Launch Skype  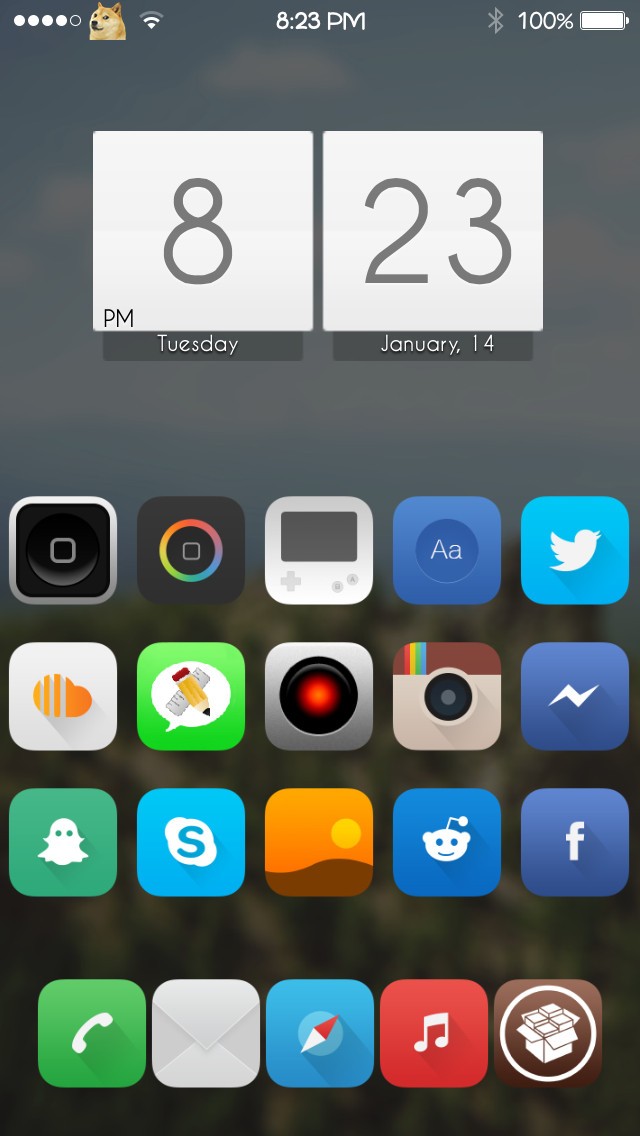point(191,843)
